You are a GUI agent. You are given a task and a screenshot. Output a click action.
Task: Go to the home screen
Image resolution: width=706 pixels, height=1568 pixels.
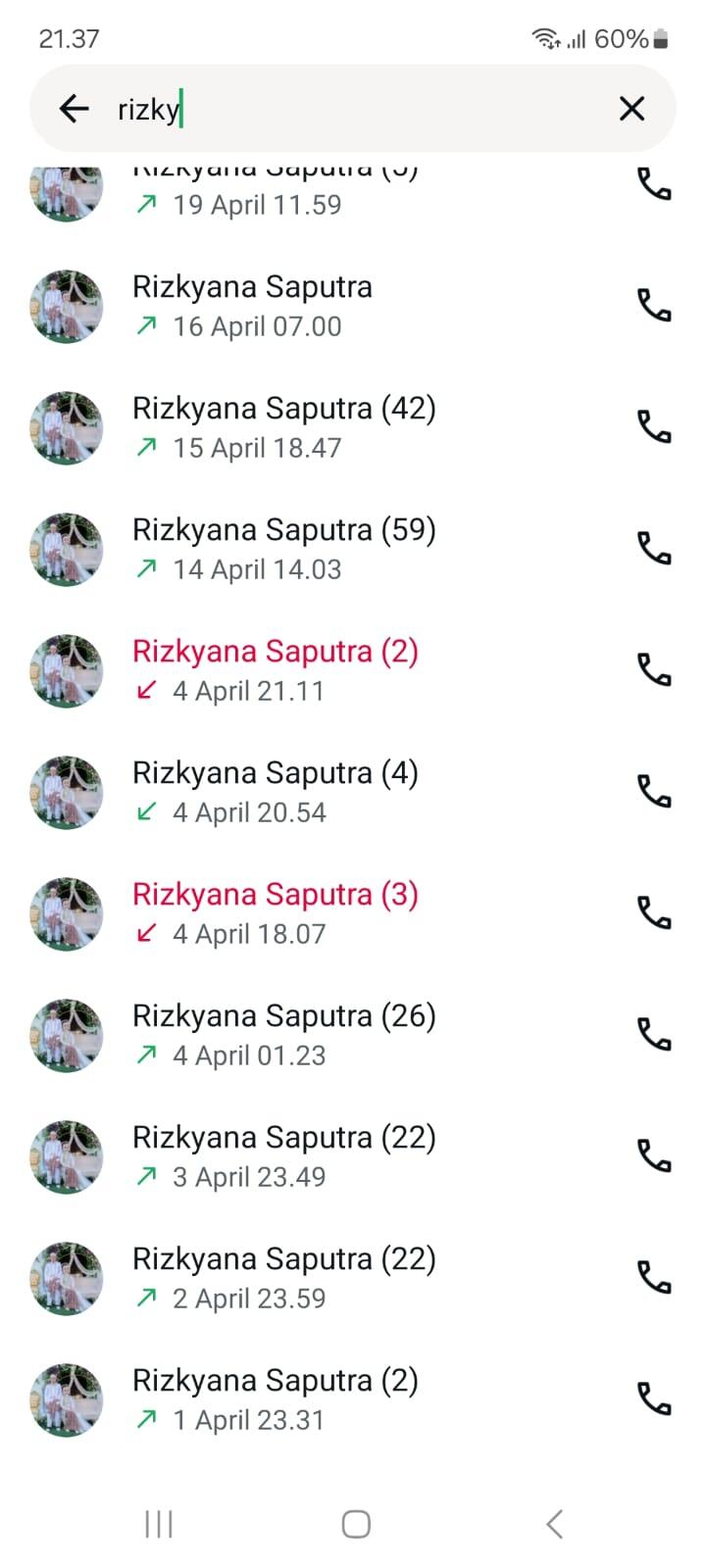(356, 1524)
